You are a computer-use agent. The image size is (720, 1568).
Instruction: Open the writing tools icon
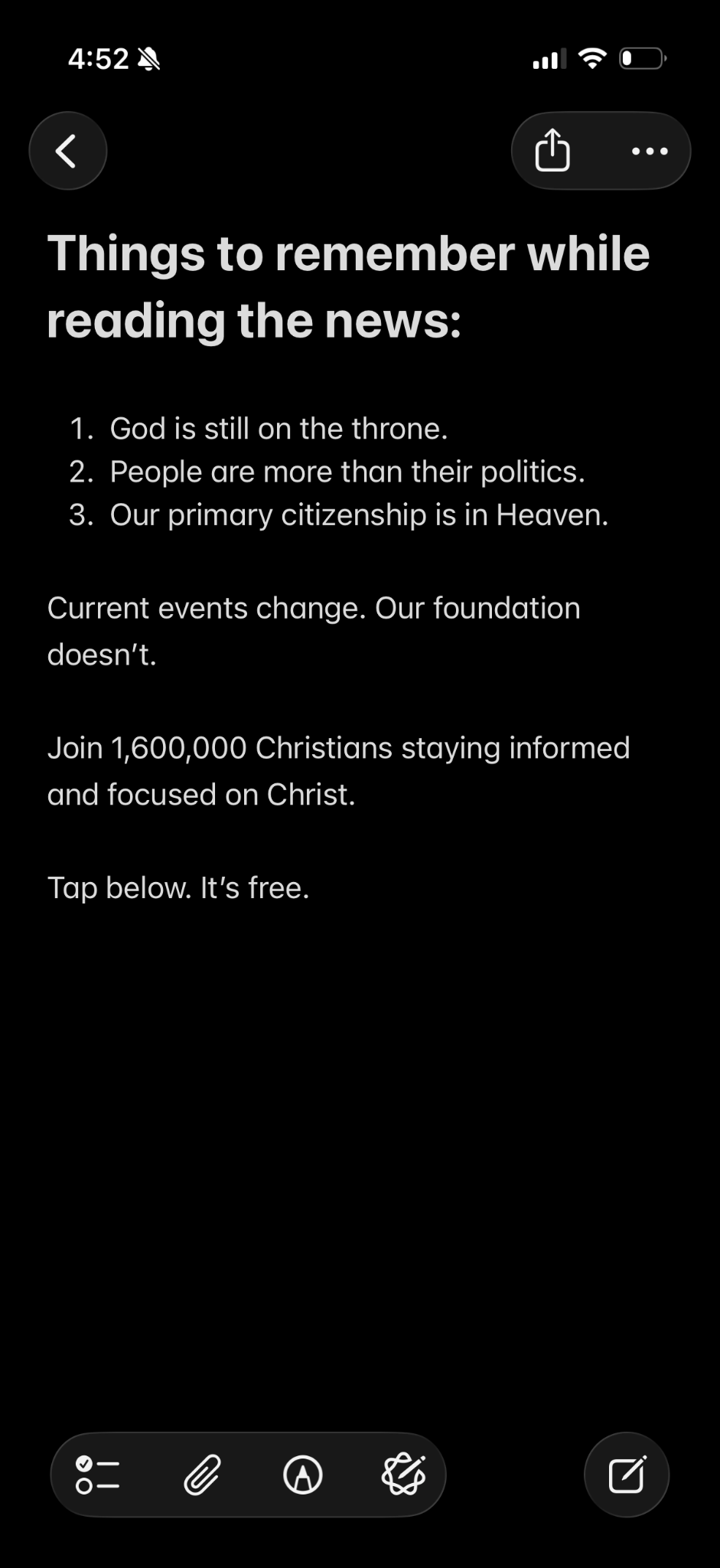click(403, 1475)
